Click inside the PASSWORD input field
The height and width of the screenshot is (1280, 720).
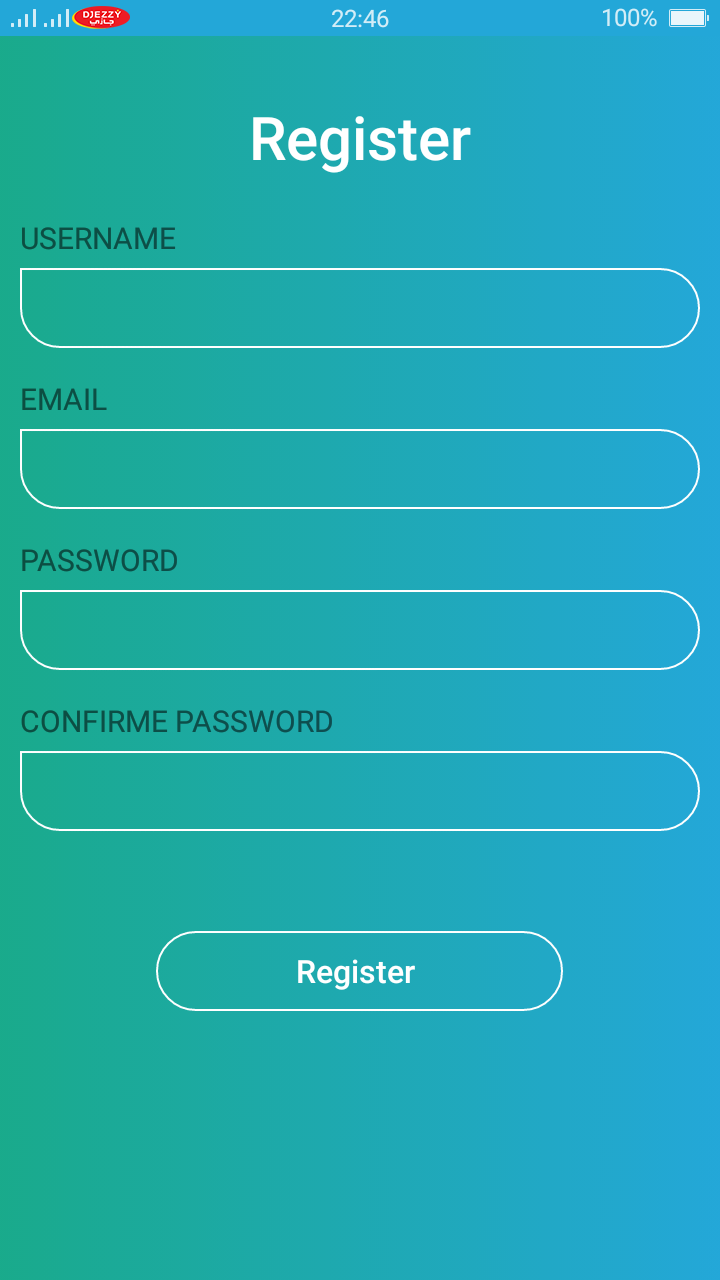360,629
